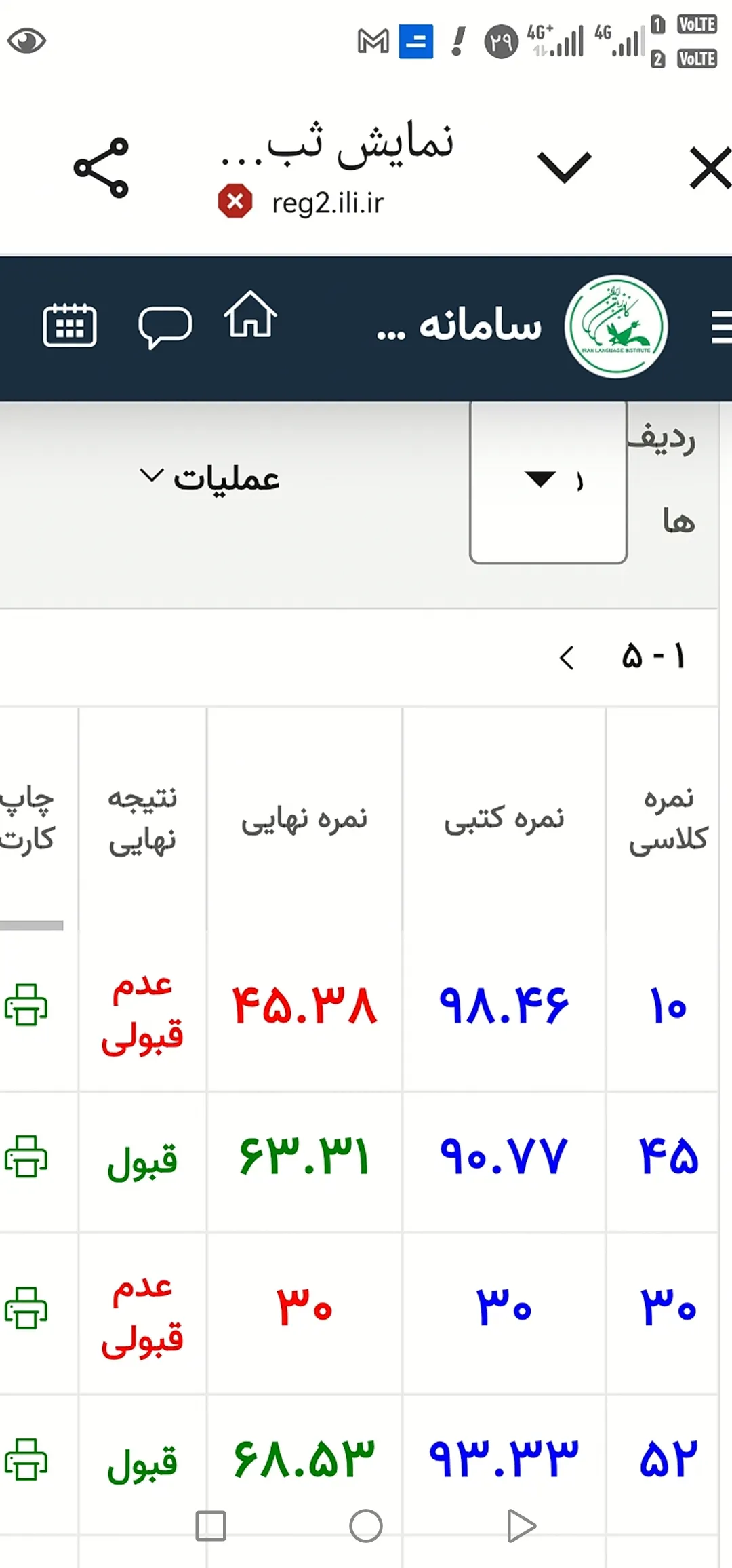This screenshot has height=1568, width=732.
Task: Tap the system home button
Action: [366, 1526]
